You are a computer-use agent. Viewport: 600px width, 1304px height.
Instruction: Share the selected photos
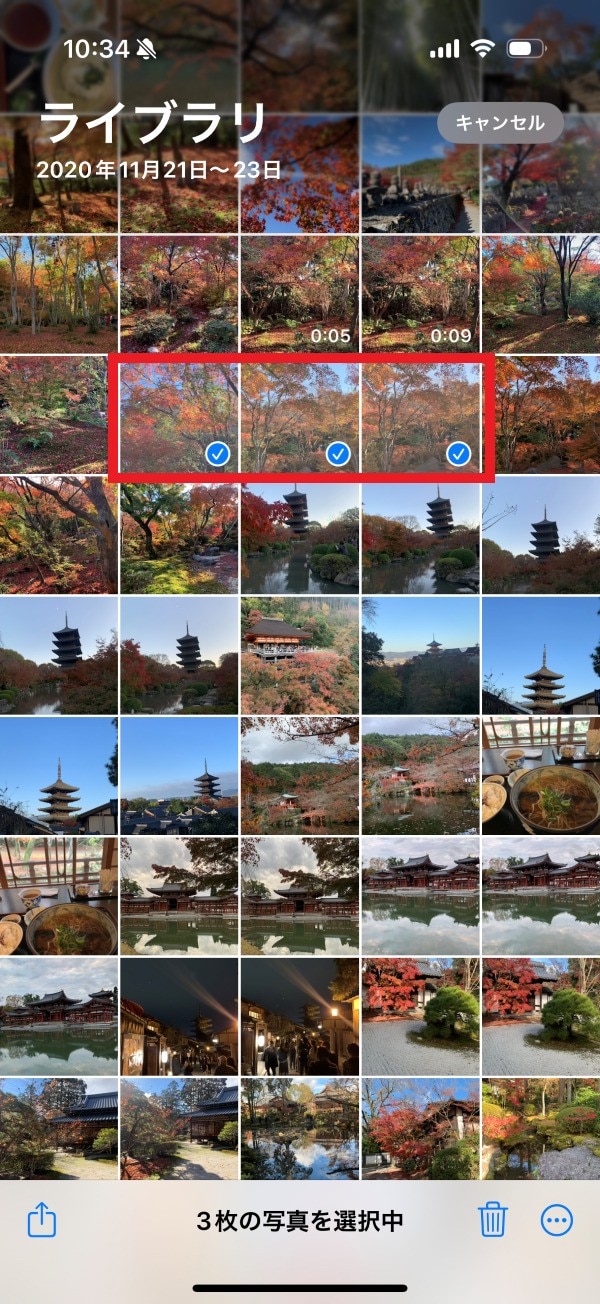coord(42,1220)
